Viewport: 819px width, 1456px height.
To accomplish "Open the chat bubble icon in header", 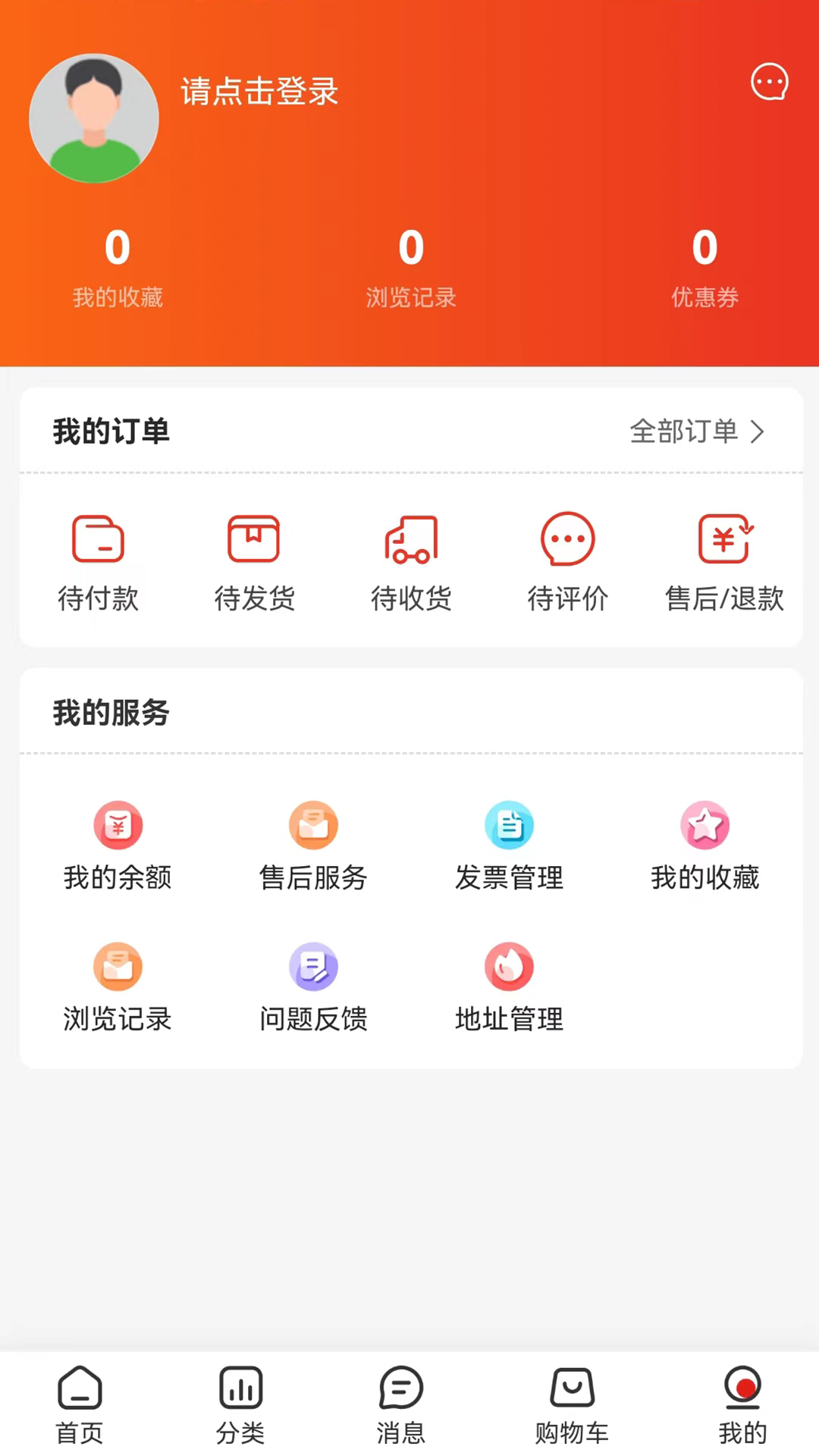I will pyautogui.click(x=769, y=81).
